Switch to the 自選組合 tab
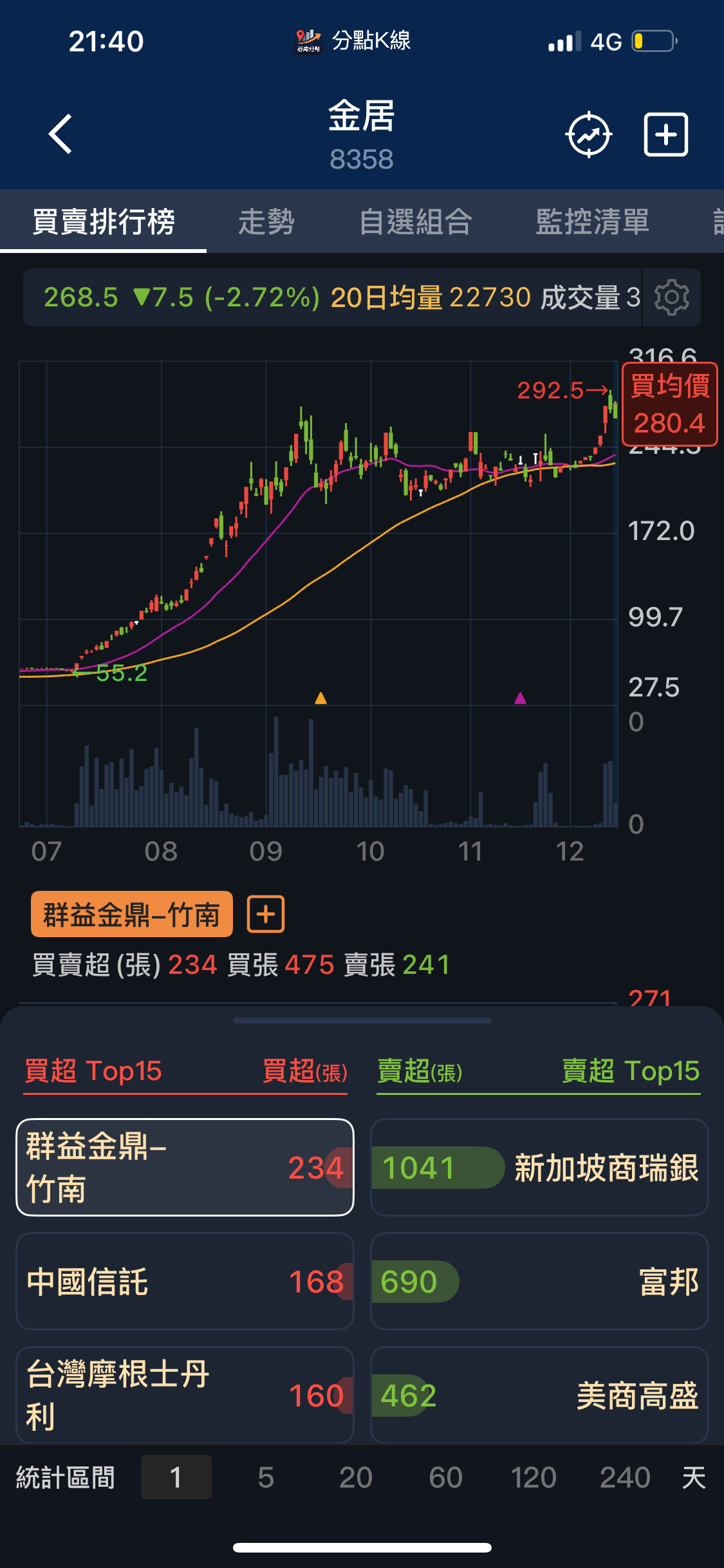Viewport: 724px width, 1568px height. [416, 222]
